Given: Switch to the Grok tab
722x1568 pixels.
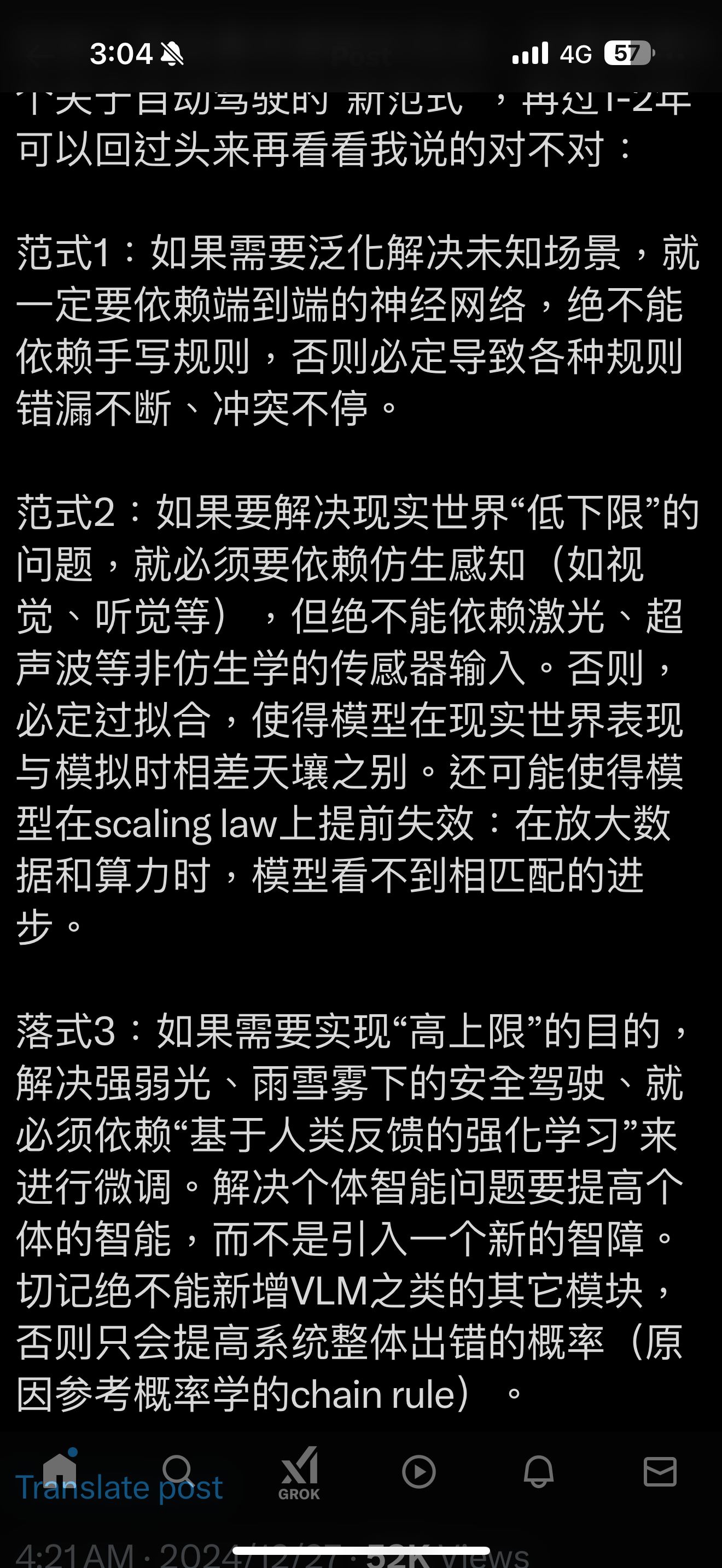Looking at the screenshot, I should point(299,1473).
